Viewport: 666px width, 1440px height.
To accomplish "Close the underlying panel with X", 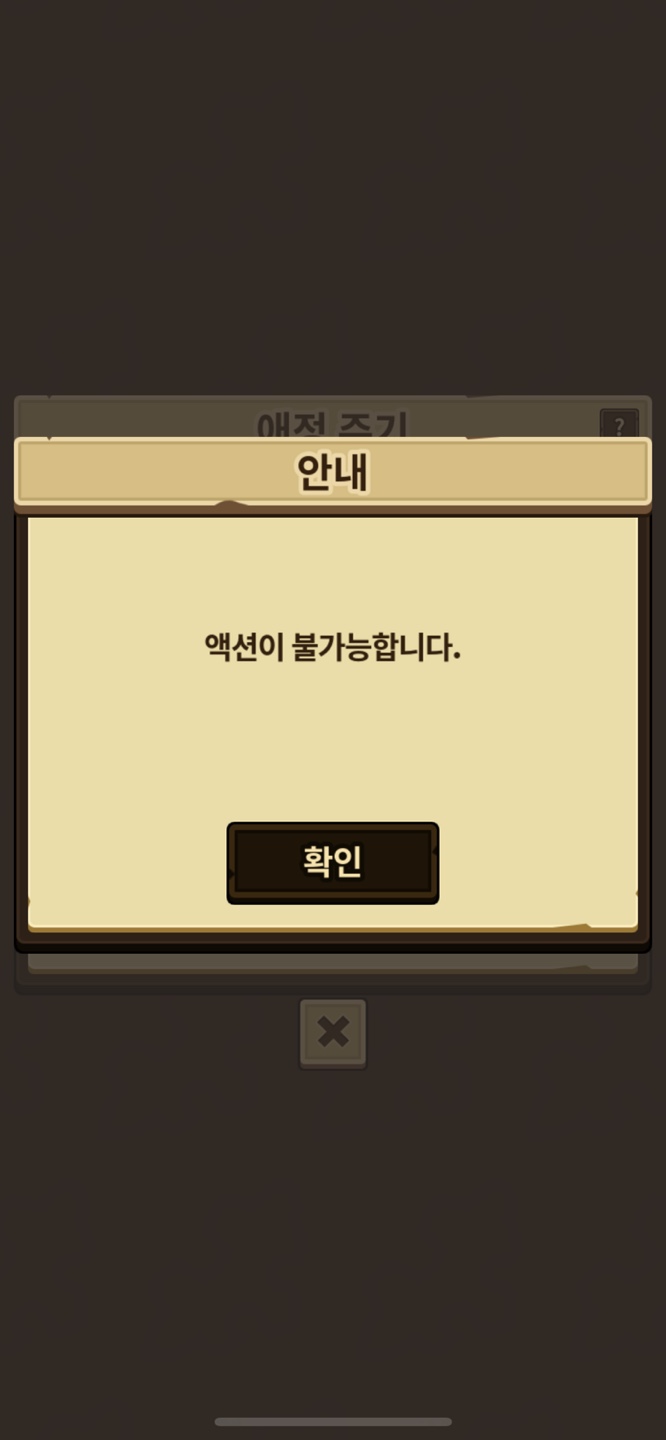I will point(332,1033).
